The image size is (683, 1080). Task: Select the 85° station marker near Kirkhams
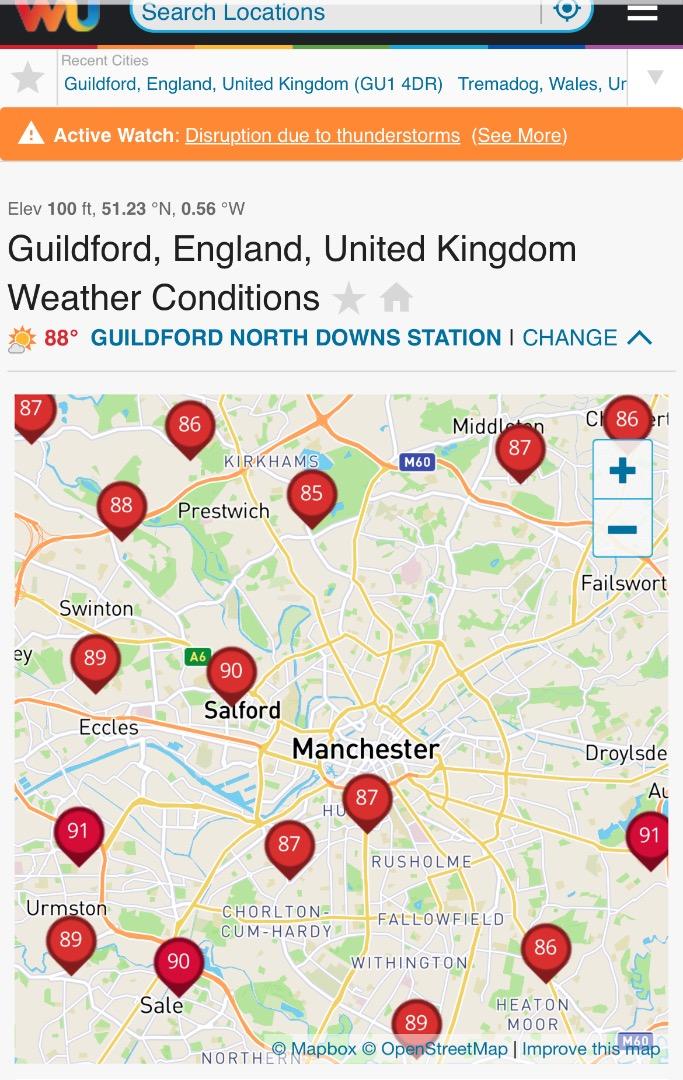pos(312,495)
